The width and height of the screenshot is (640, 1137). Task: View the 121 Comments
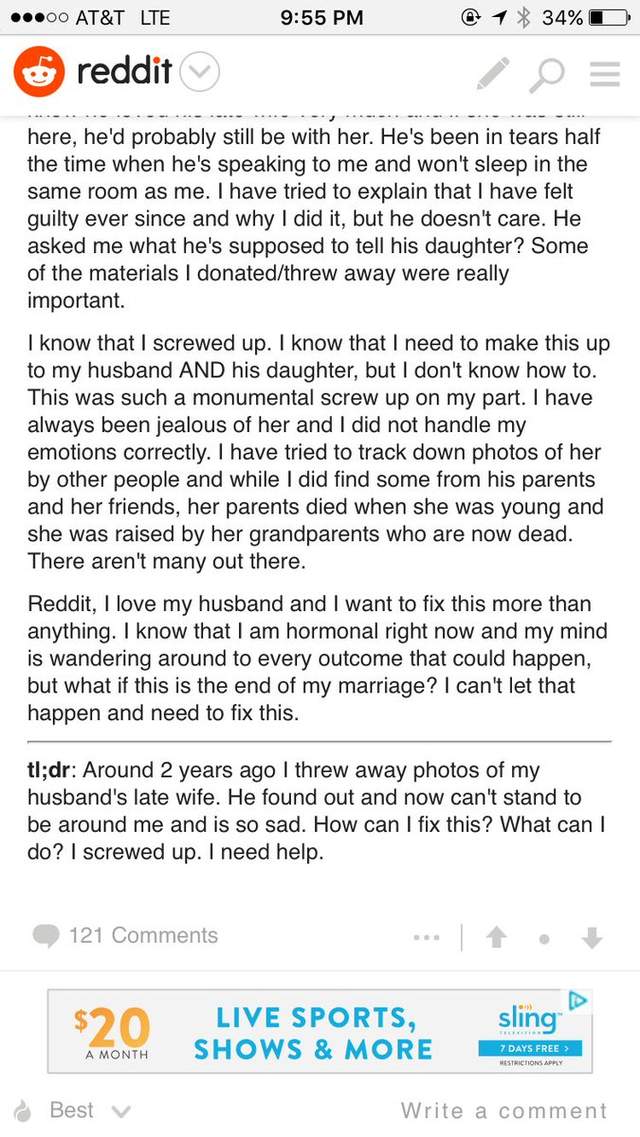126,936
